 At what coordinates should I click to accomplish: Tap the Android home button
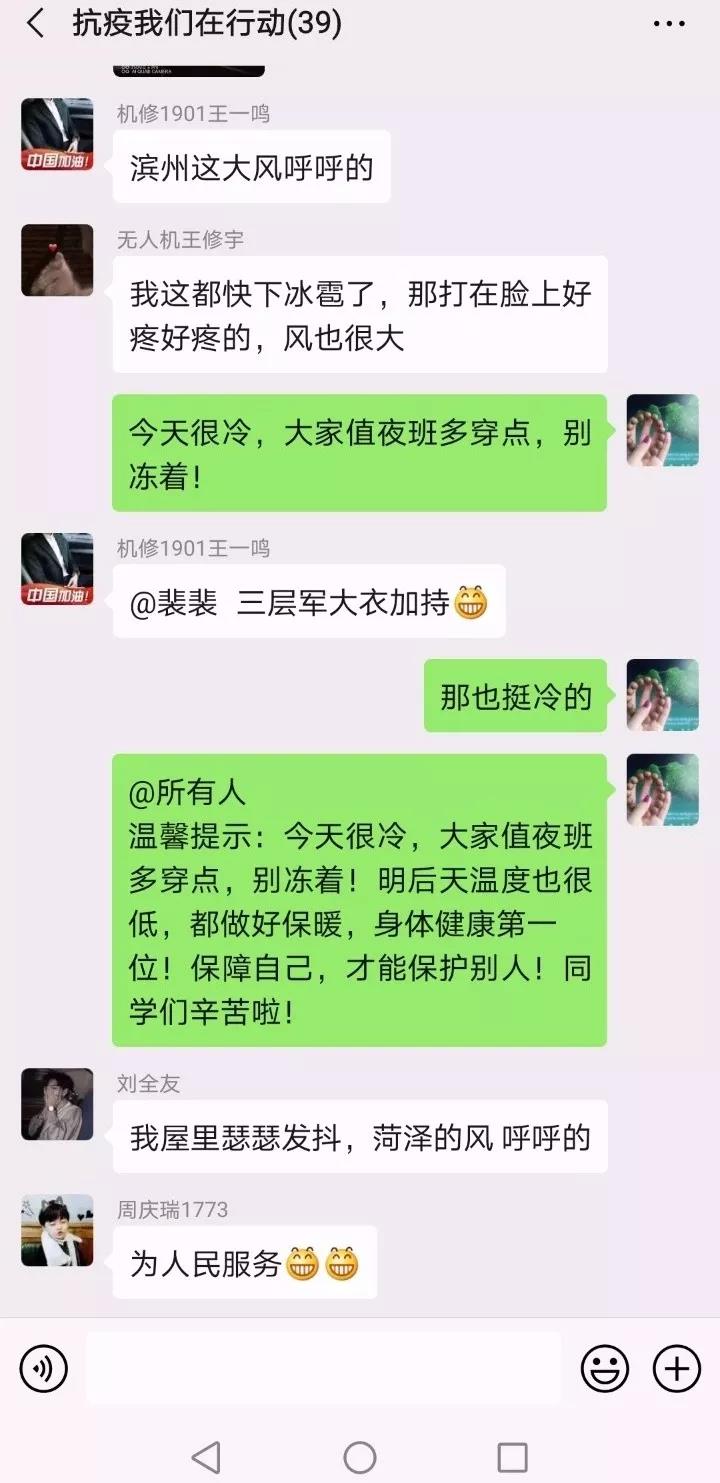[x=360, y=1457]
